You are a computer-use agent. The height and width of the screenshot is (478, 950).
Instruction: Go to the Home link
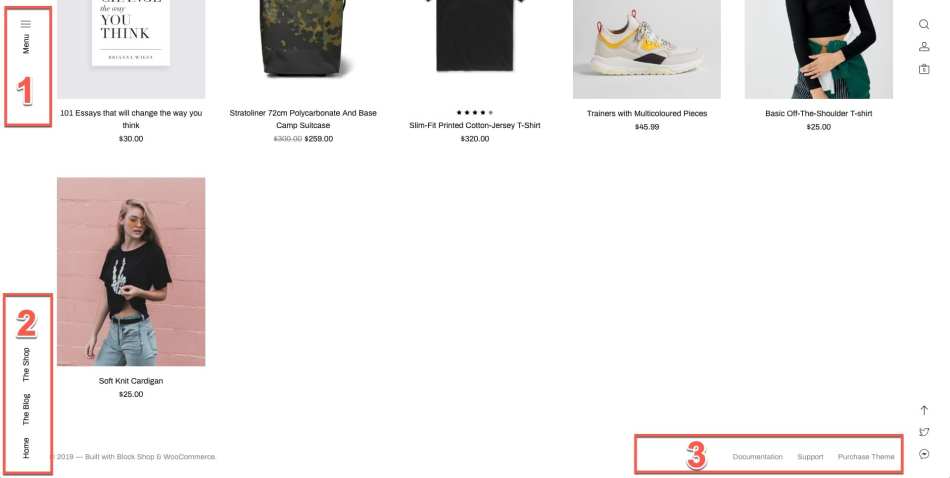(x=26, y=447)
